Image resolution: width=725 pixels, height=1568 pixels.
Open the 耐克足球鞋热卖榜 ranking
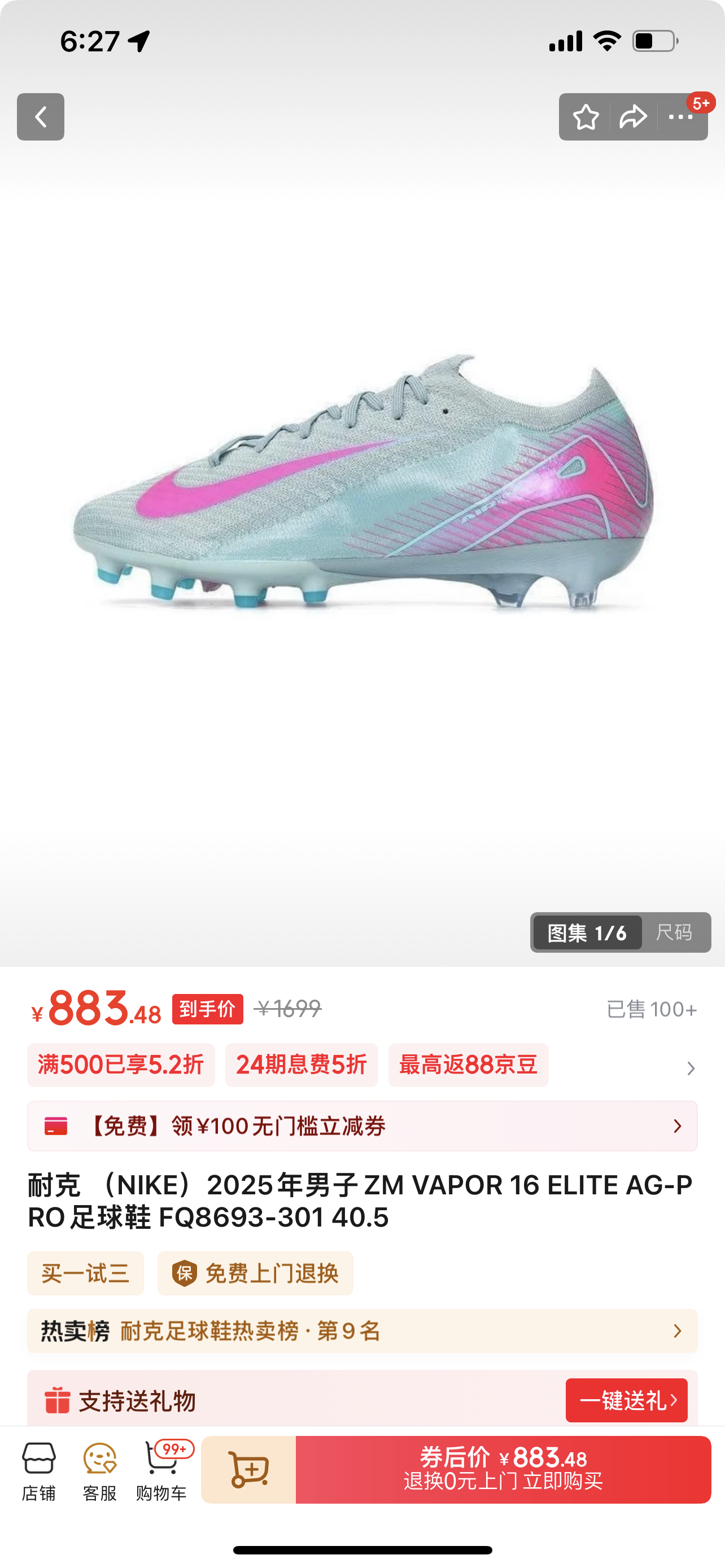pos(362,1331)
